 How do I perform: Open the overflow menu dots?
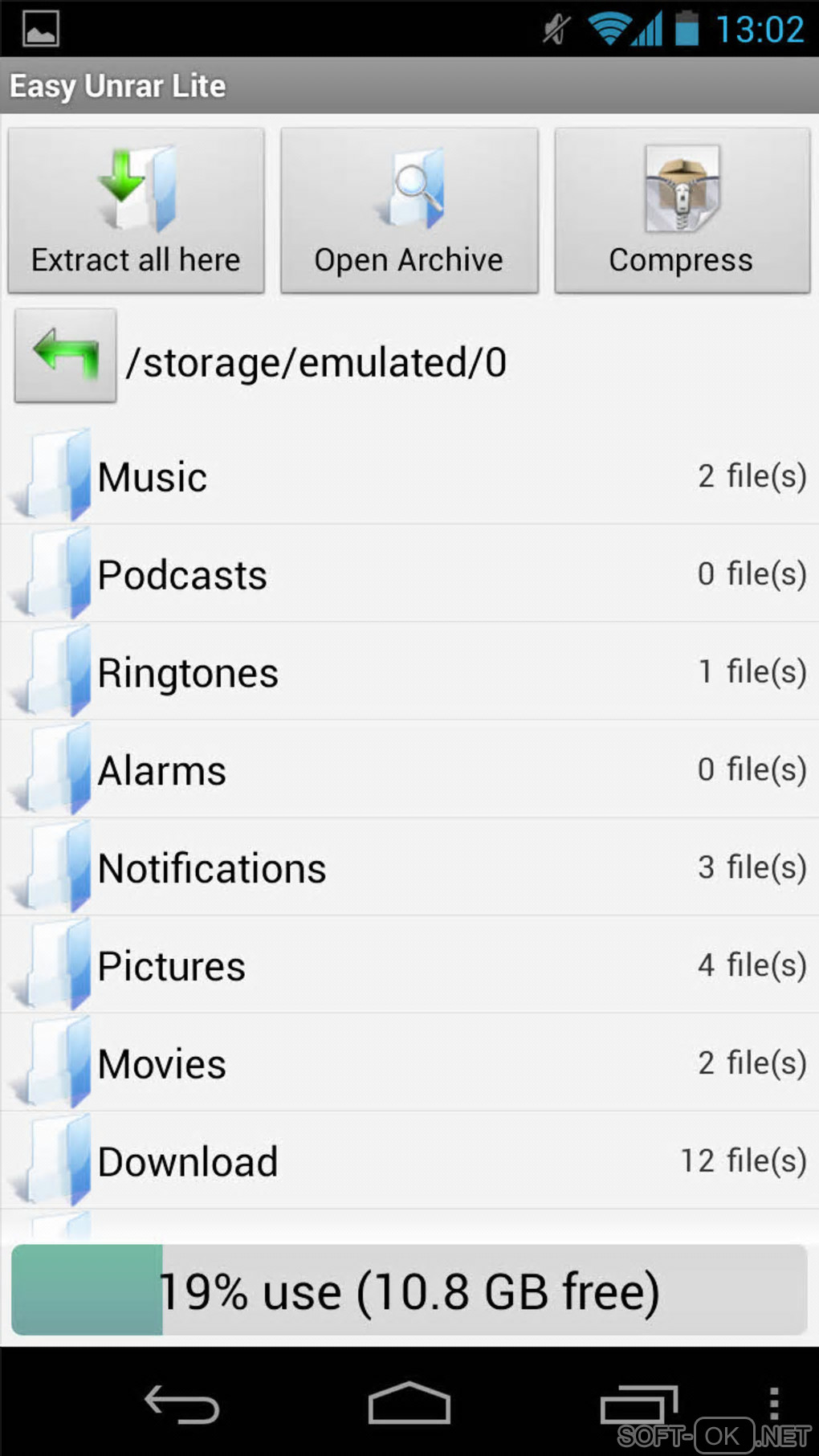773,1404
